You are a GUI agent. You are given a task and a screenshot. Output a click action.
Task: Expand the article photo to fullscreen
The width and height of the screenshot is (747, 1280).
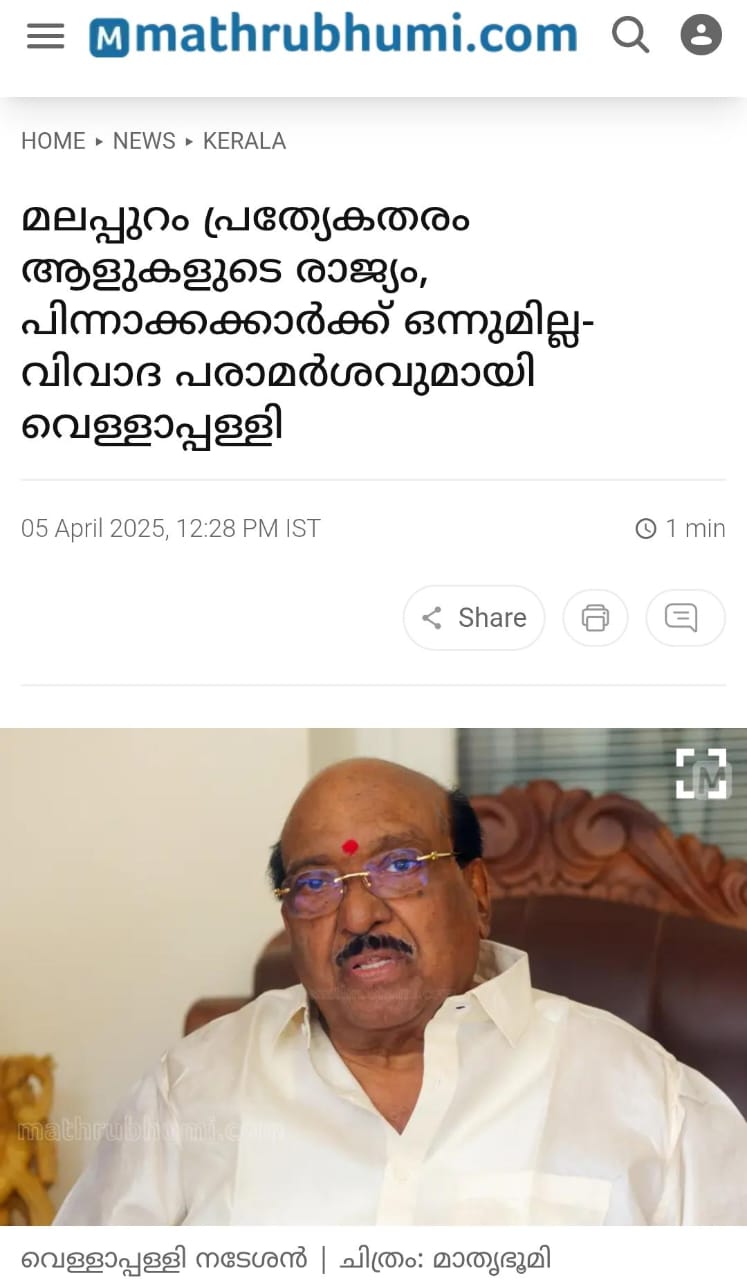(701, 773)
